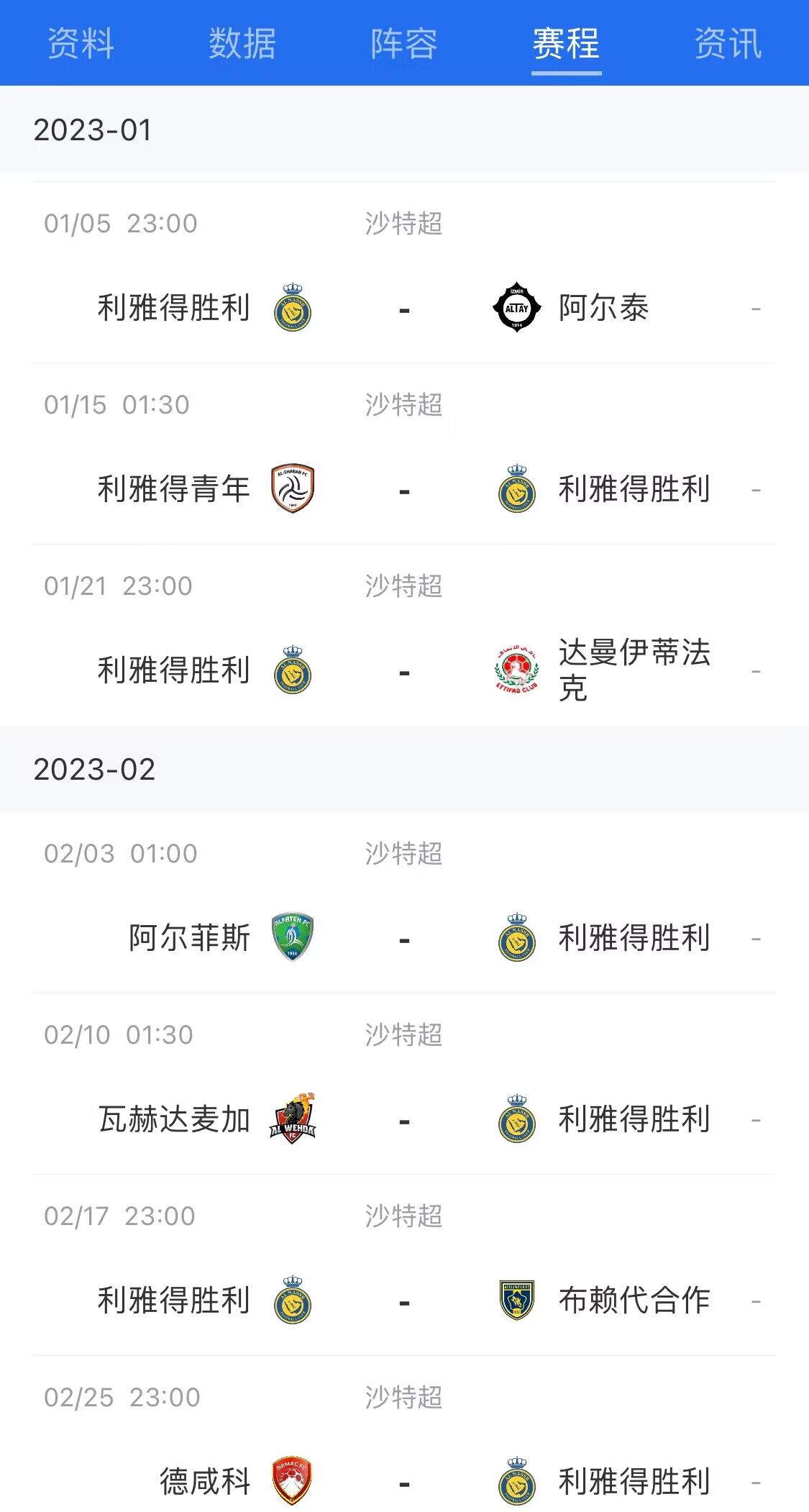Image resolution: width=809 pixels, height=1512 pixels.
Task: Switch to the 数据 tab
Action: tap(242, 43)
